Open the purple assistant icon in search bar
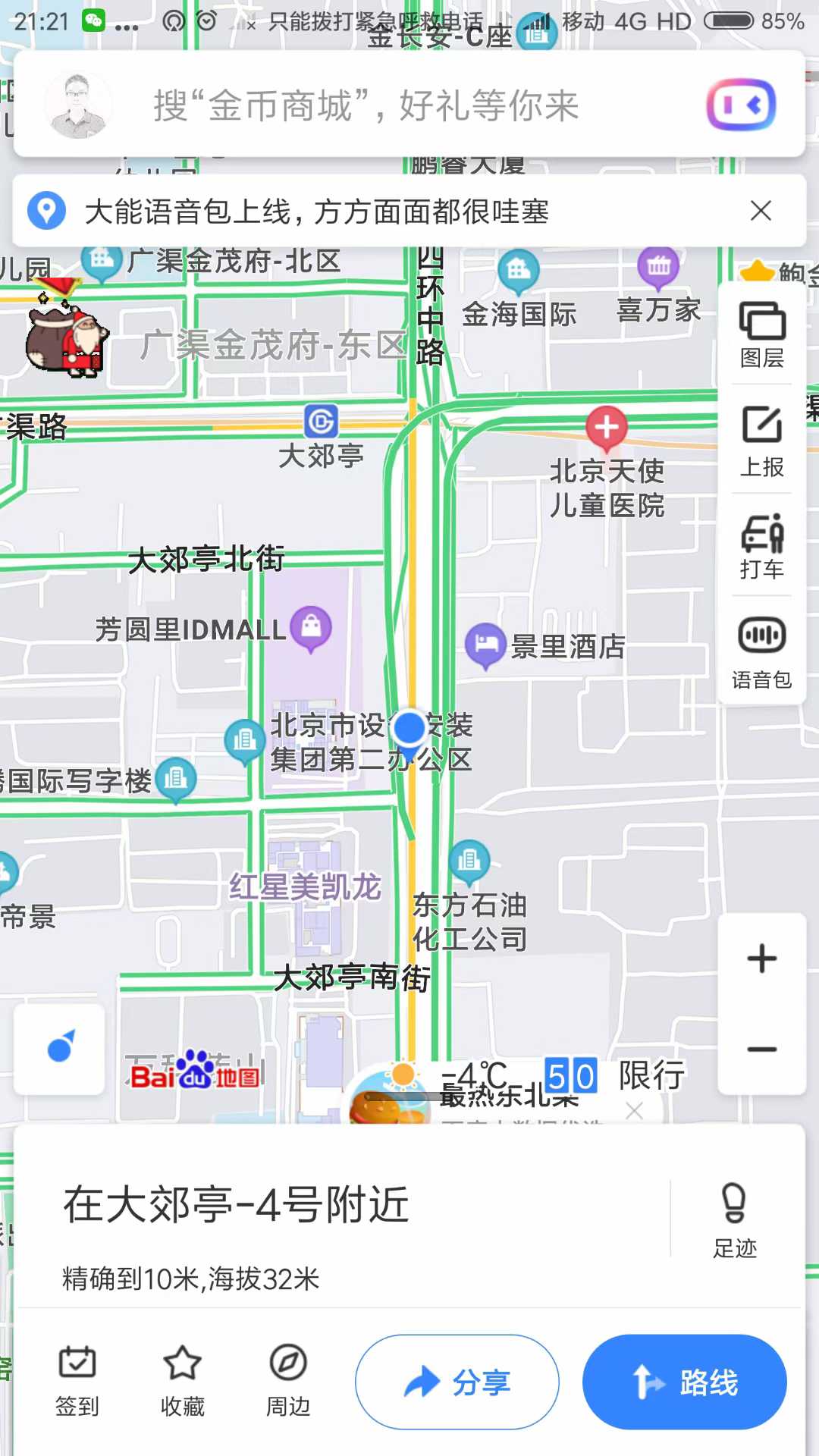The height and width of the screenshot is (1456, 819). tap(741, 105)
